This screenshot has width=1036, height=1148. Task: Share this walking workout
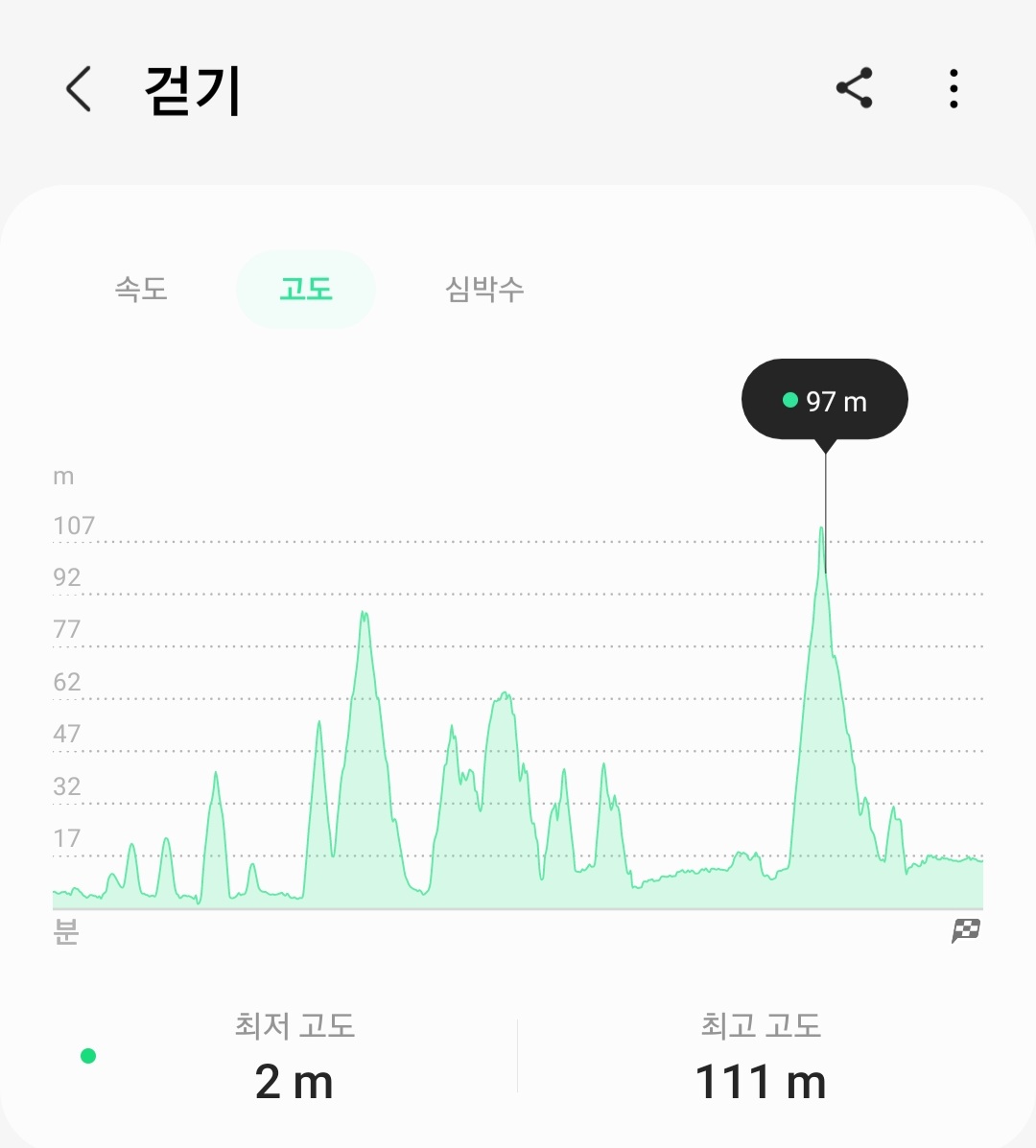pos(855,88)
